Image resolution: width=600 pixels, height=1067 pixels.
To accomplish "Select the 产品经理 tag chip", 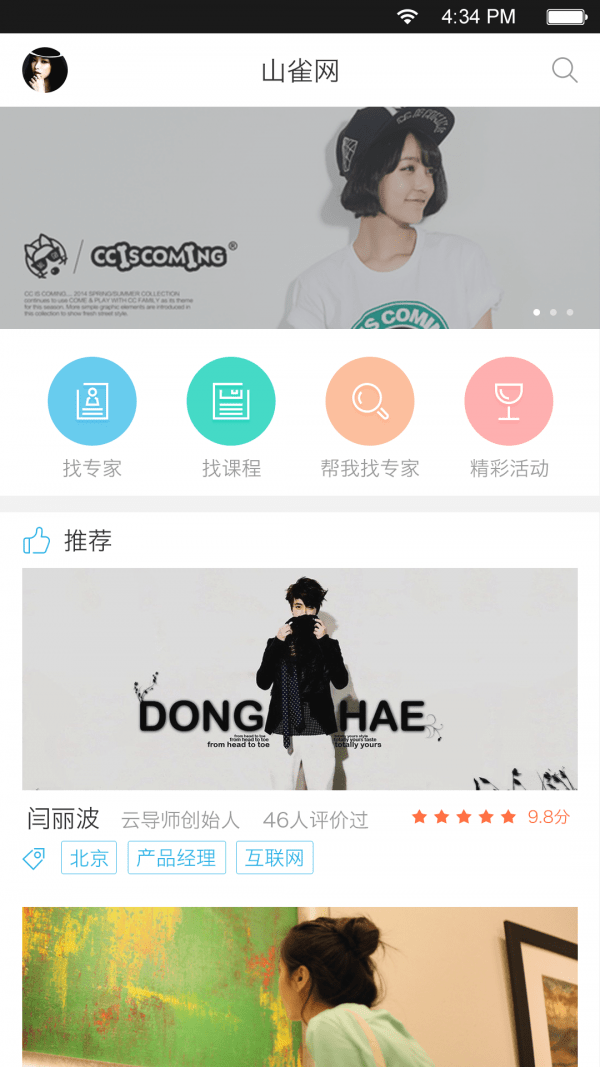I will pyautogui.click(x=176, y=858).
